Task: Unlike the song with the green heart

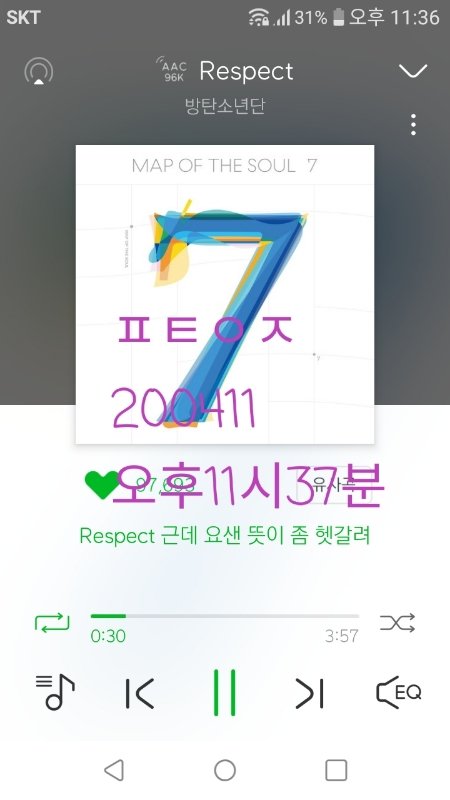Action: click(101, 484)
